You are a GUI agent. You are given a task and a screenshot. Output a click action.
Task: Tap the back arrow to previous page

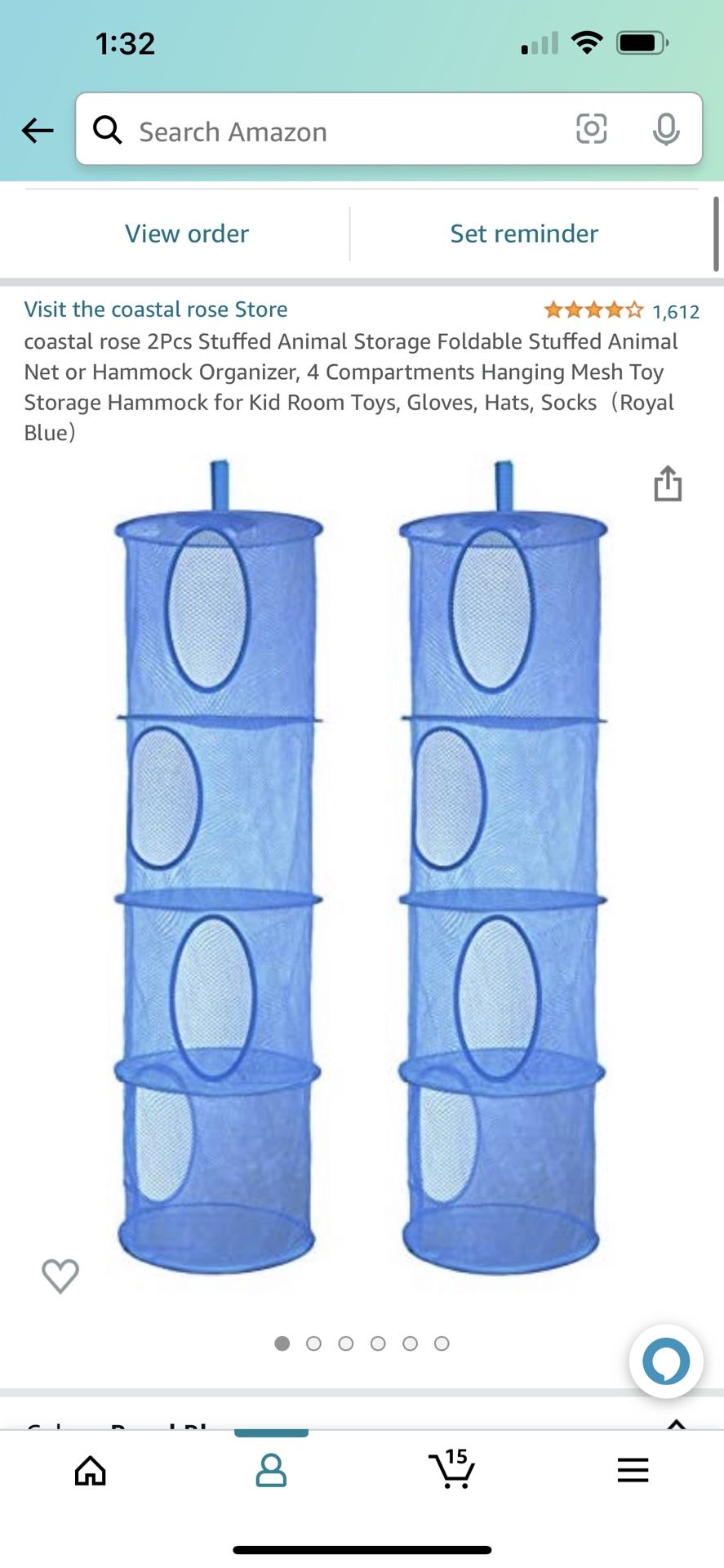38,130
